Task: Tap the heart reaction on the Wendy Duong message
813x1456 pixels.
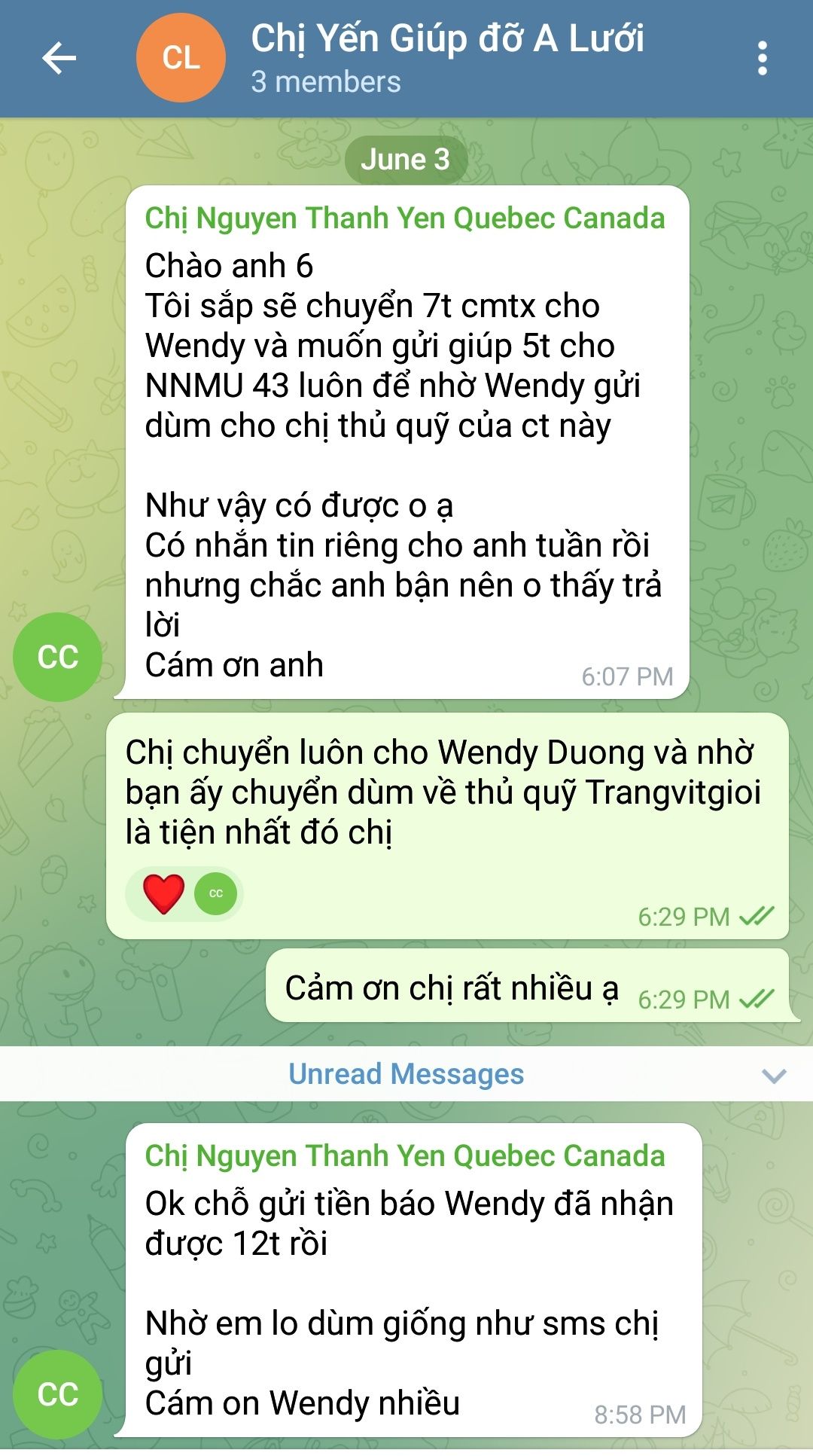Action: point(164,893)
